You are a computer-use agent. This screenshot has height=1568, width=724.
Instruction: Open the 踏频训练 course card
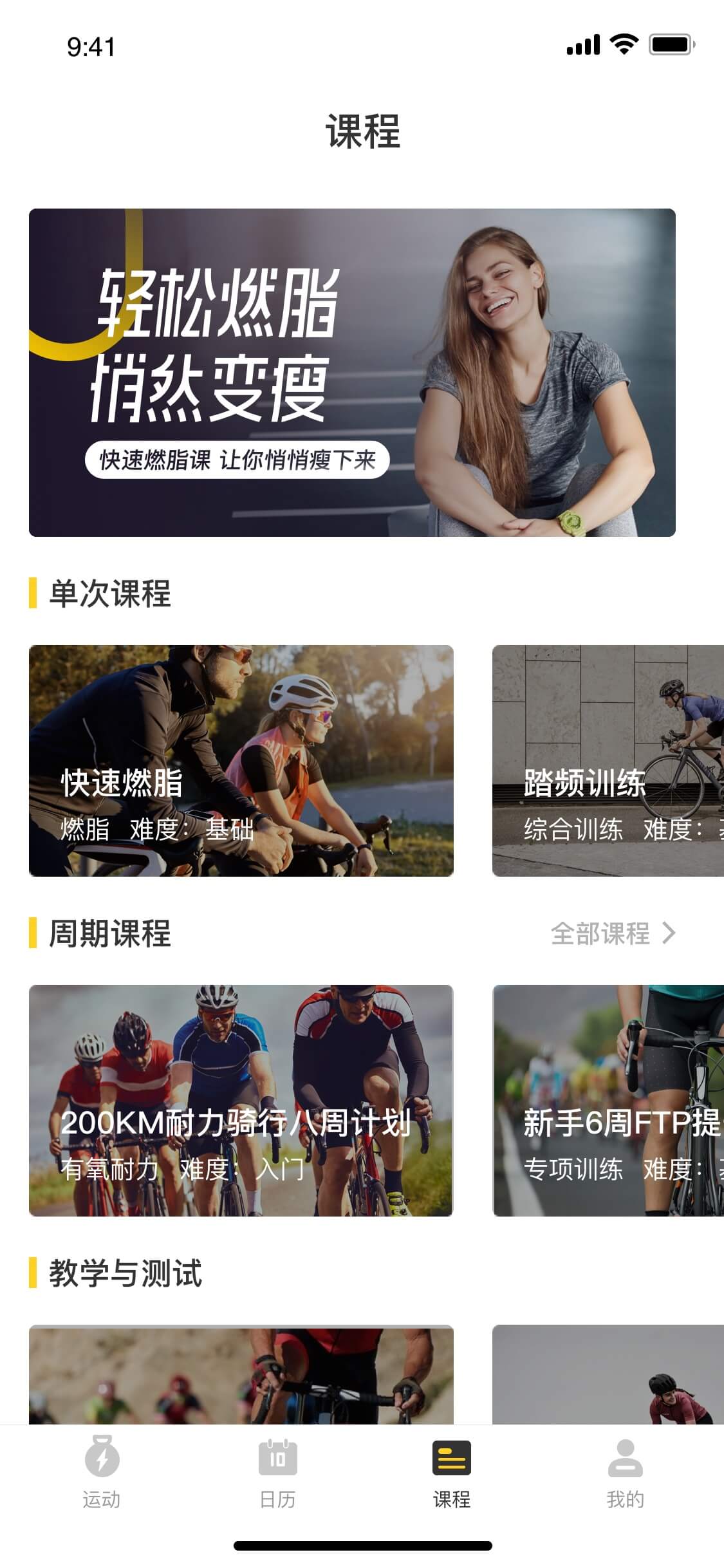coord(608,760)
